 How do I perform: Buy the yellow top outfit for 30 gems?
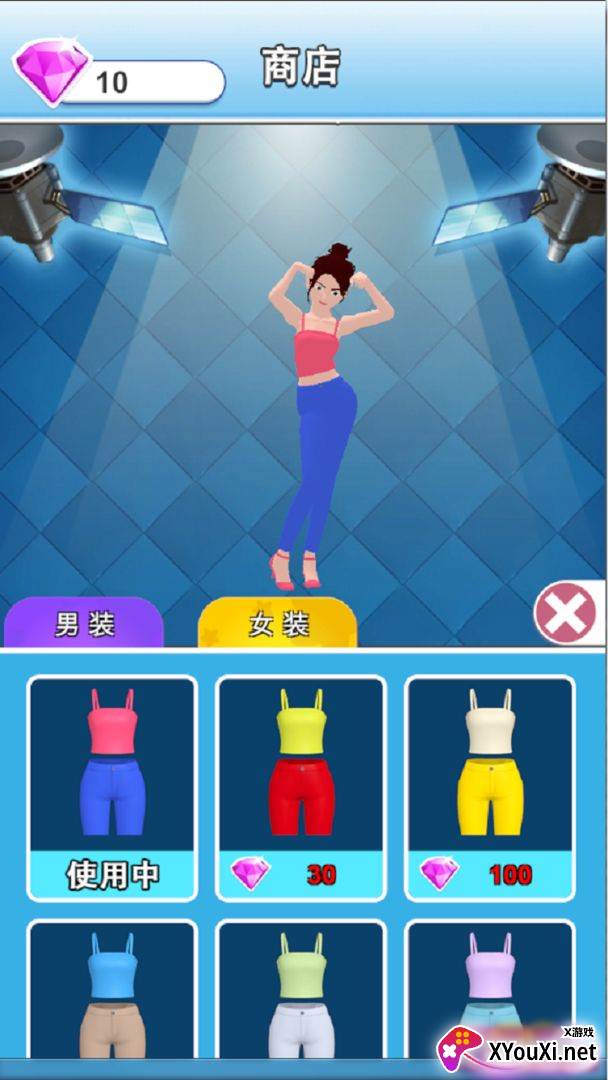pyautogui.click(x=301, y=788)
